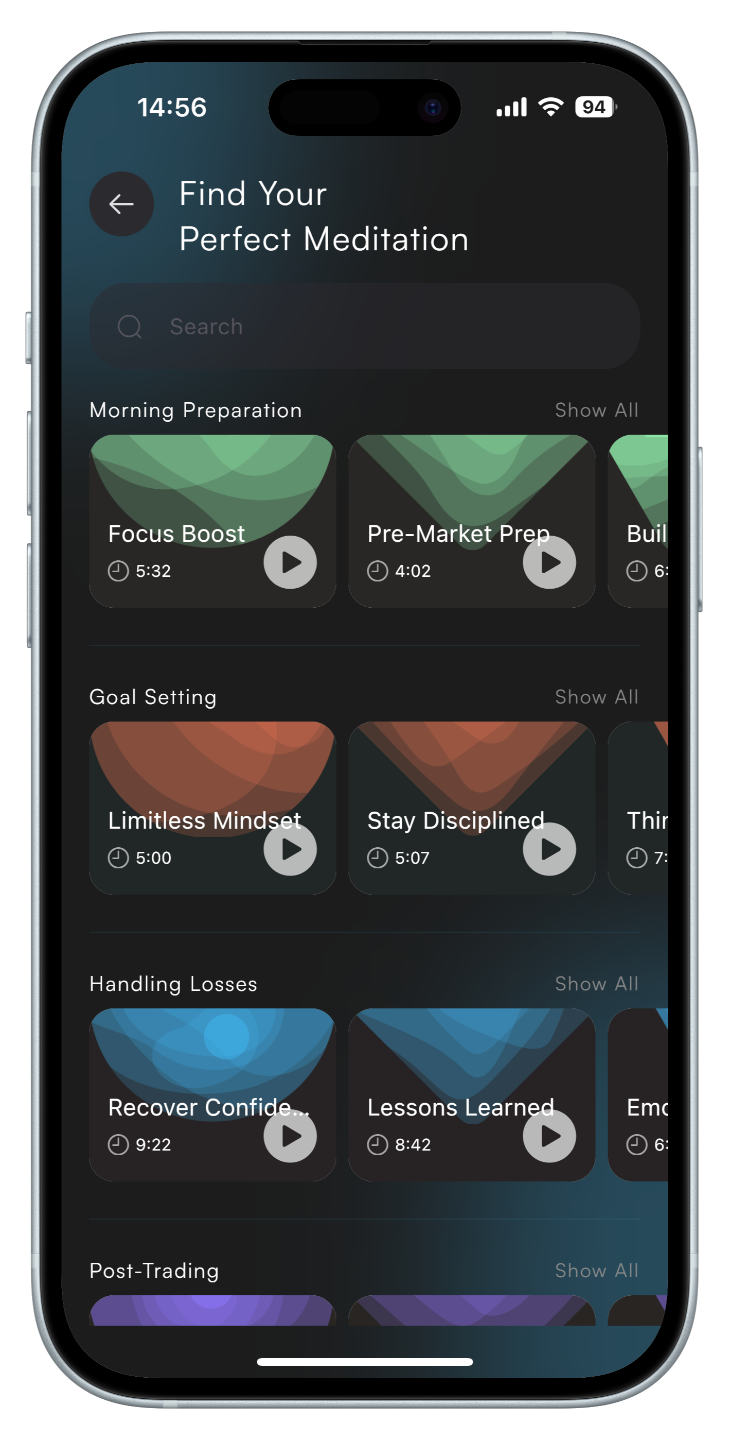Play the Limitless Mindset meditation
The width and height of the screenshot is (730, 1440).
click(x=290, y=850)
